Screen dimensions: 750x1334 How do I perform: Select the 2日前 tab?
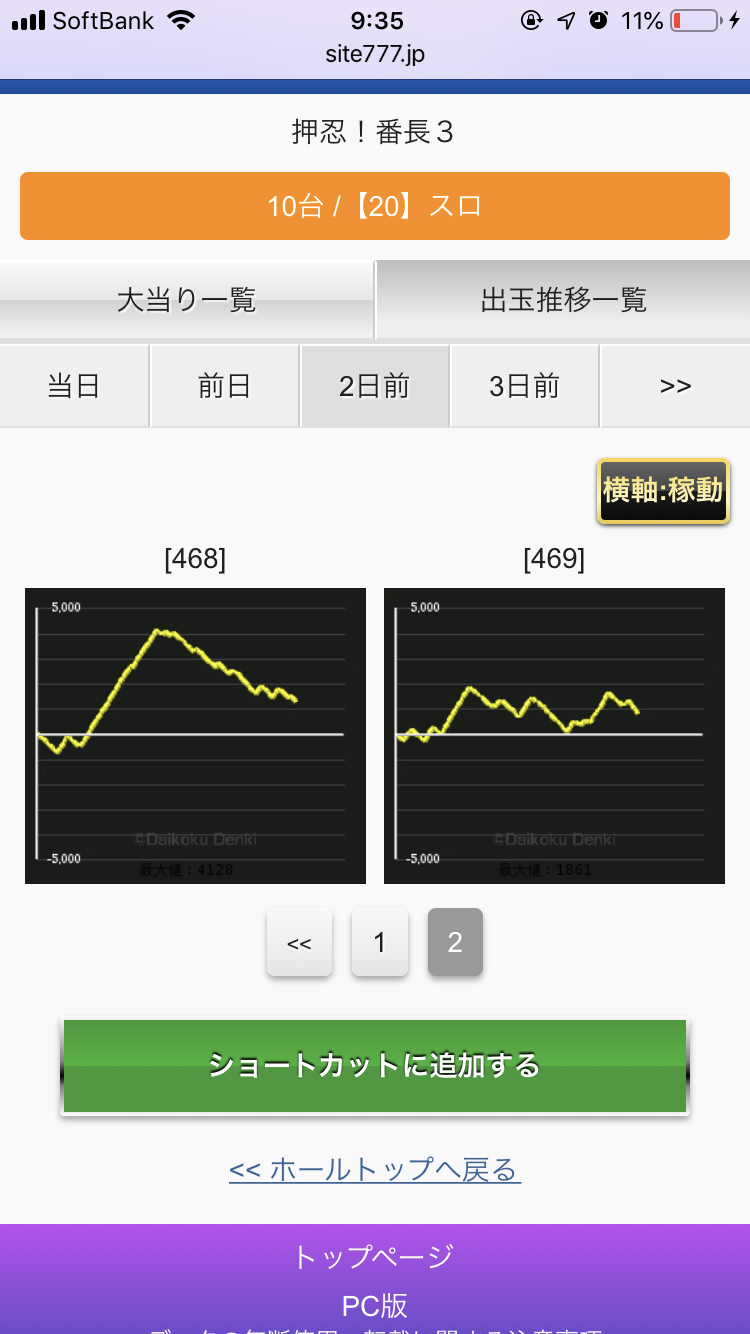point(375,386)
